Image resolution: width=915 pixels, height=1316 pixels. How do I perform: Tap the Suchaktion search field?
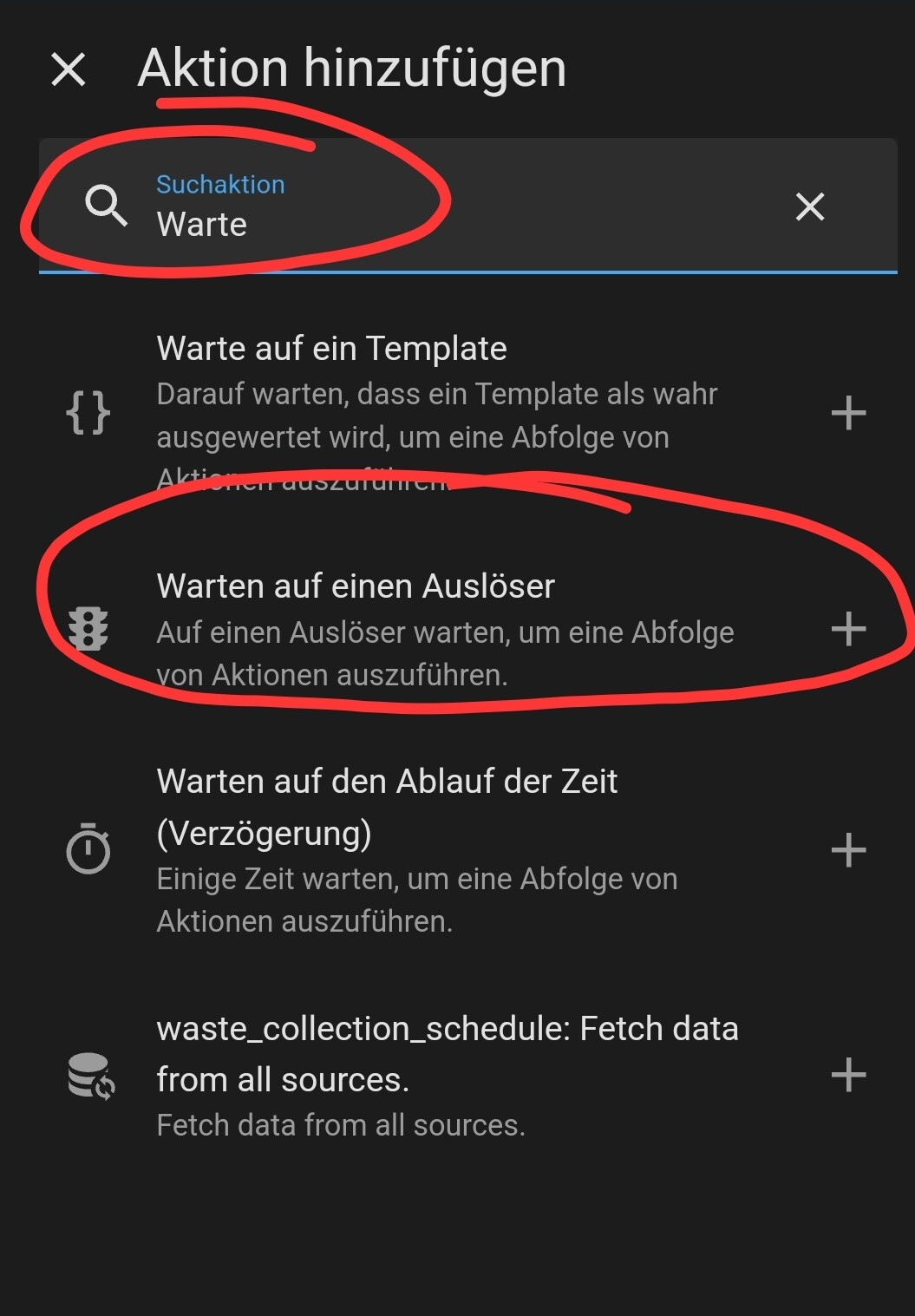pos(434,208)
